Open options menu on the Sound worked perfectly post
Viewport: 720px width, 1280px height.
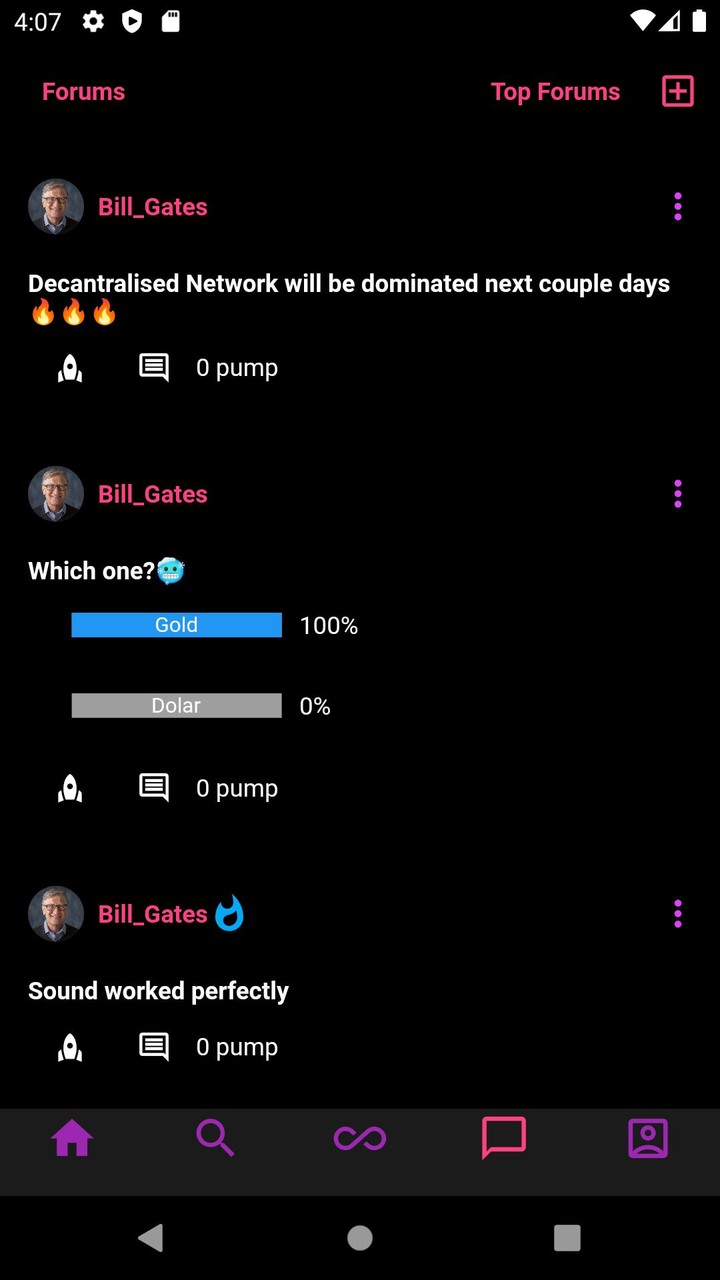pyautogui.click(x=678, y=914)
